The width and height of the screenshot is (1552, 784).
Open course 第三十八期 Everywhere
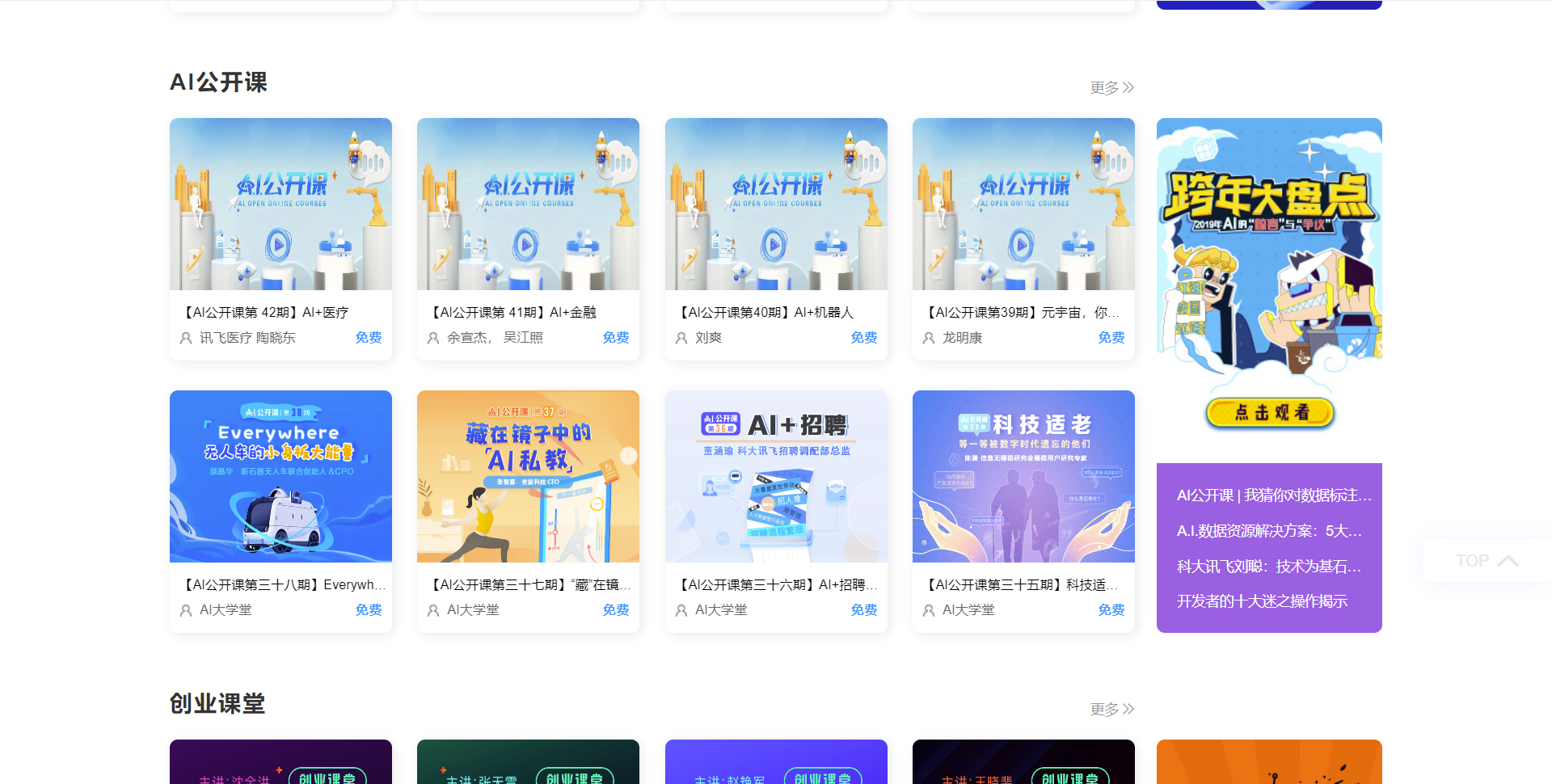coord(280,584)
